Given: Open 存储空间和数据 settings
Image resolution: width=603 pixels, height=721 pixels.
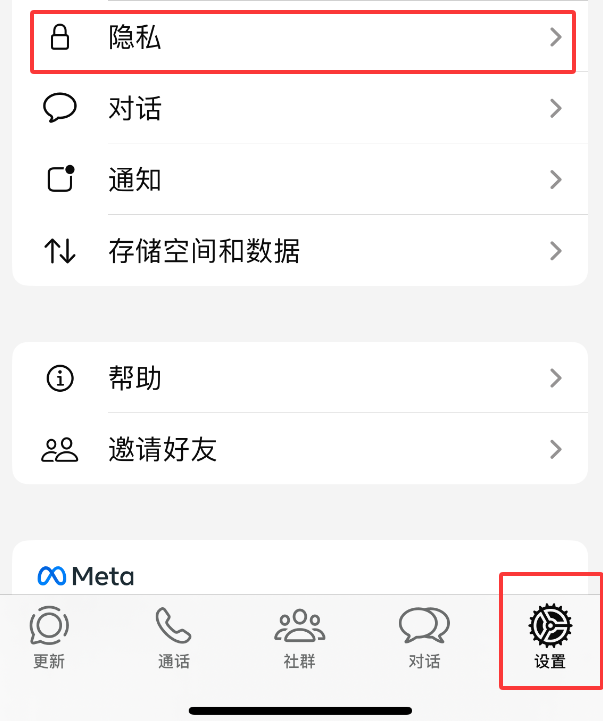Looking at the screenshot, I should click(300, 251).
